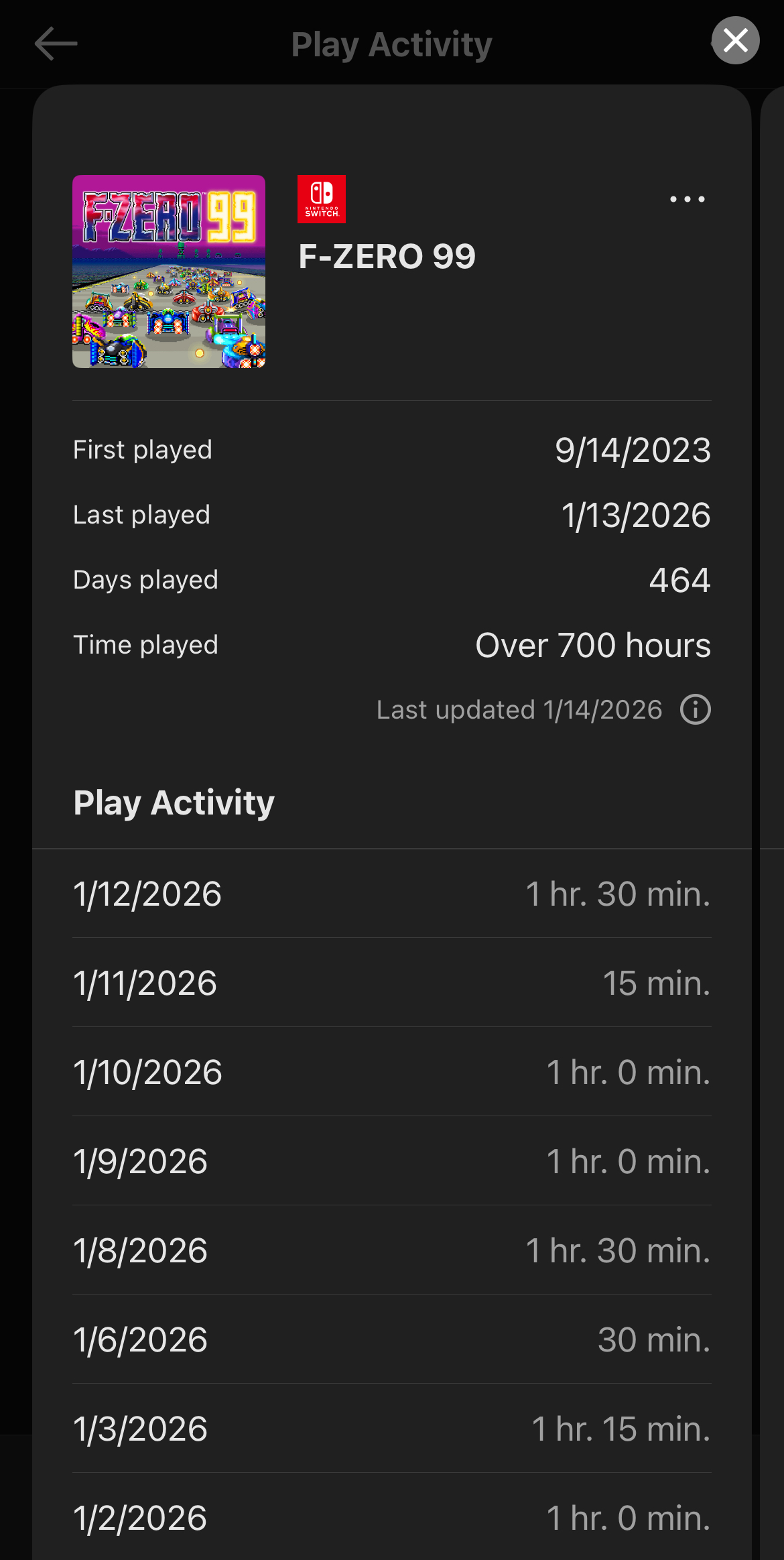Open the F-ZERO 99 game cover
Image resolution: width=784 pixels, height=1560 pixels.
(x=169, y=272)
